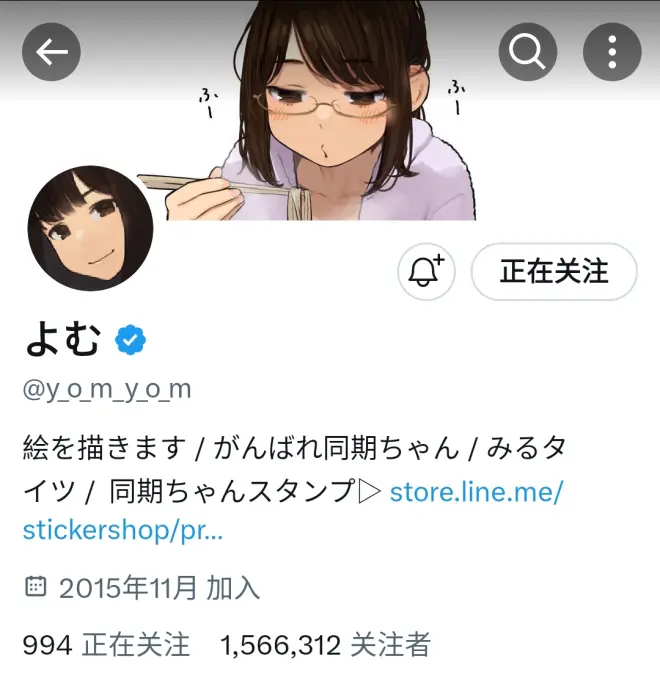Tap the 正在关注 following button

(553, 271)
